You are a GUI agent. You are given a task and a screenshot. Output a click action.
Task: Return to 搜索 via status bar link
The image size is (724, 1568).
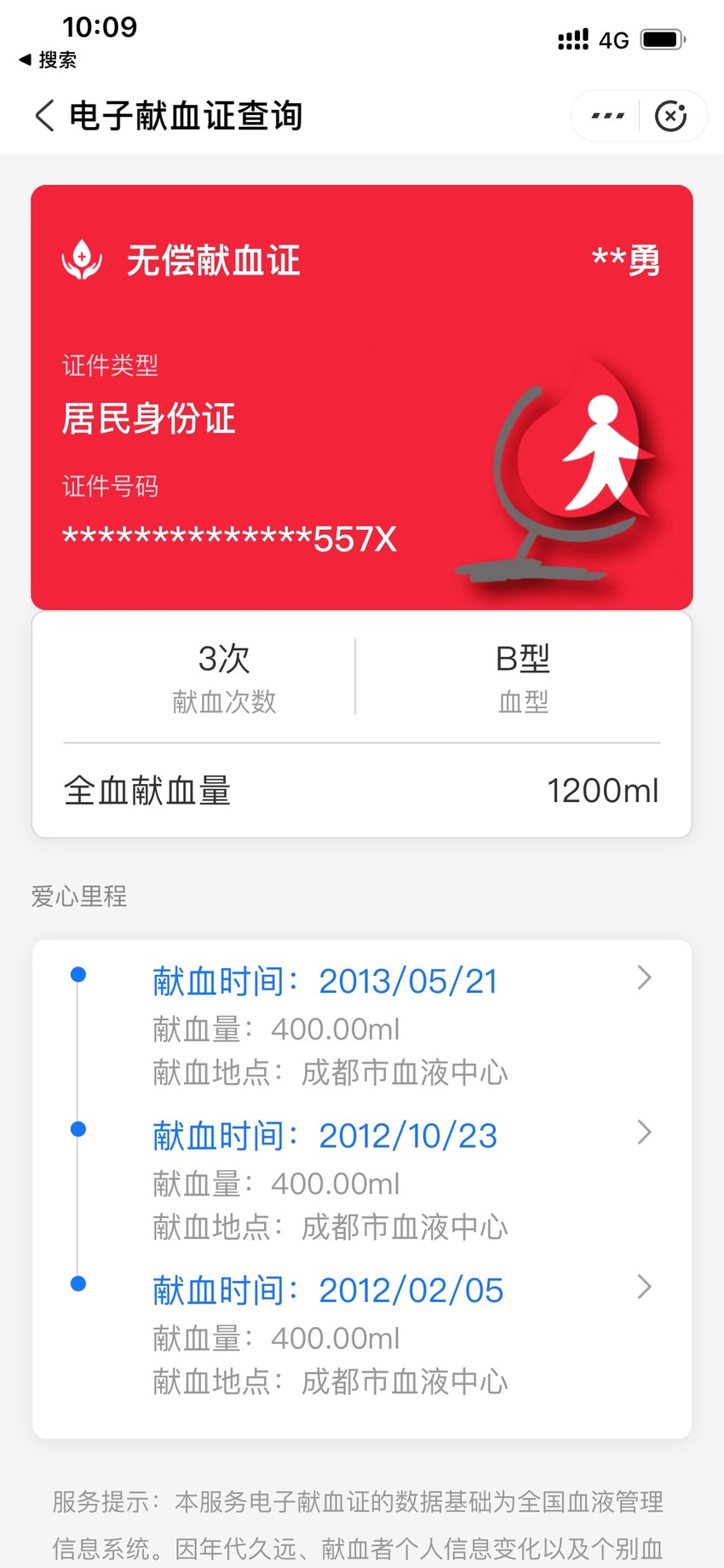(x=48, y=60)
